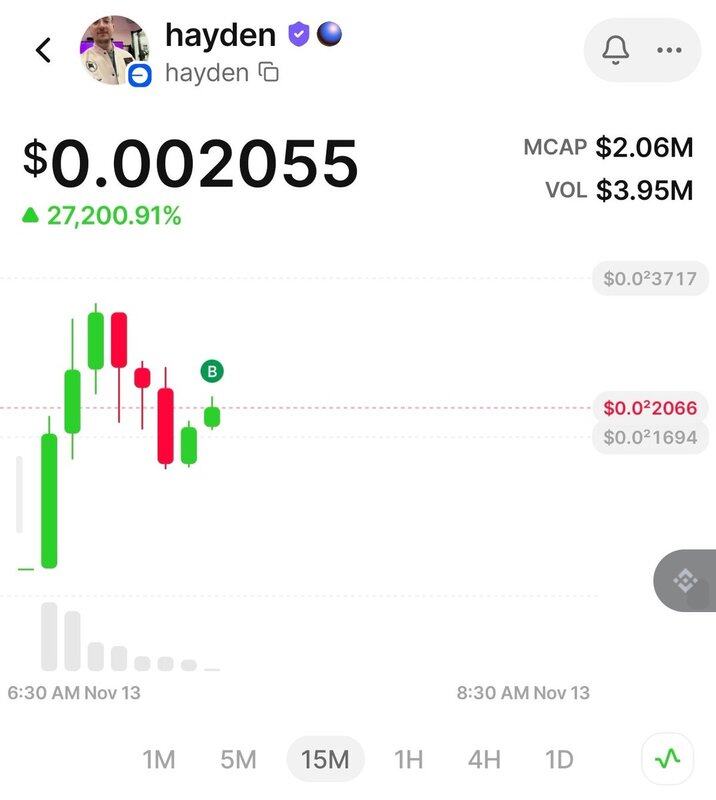Screen dimensions: 716x800
Task: Show the 1D chart view
Action: (559, 759)
